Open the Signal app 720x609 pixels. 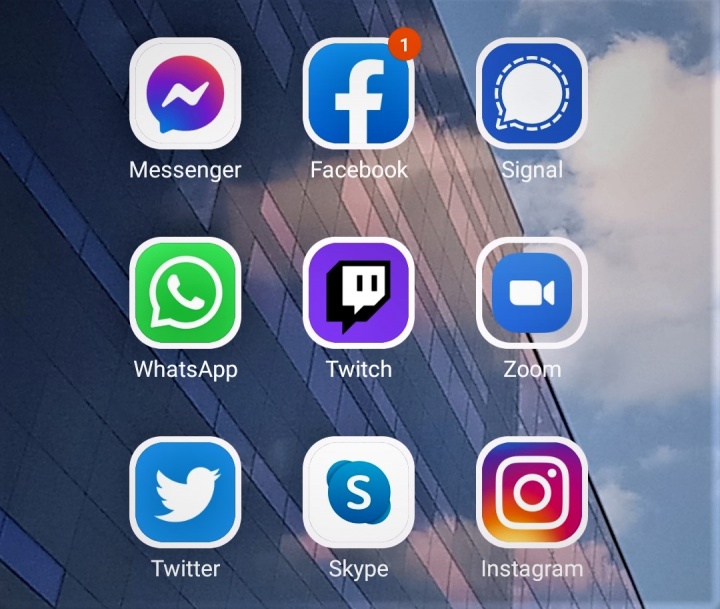click(531, 94)
